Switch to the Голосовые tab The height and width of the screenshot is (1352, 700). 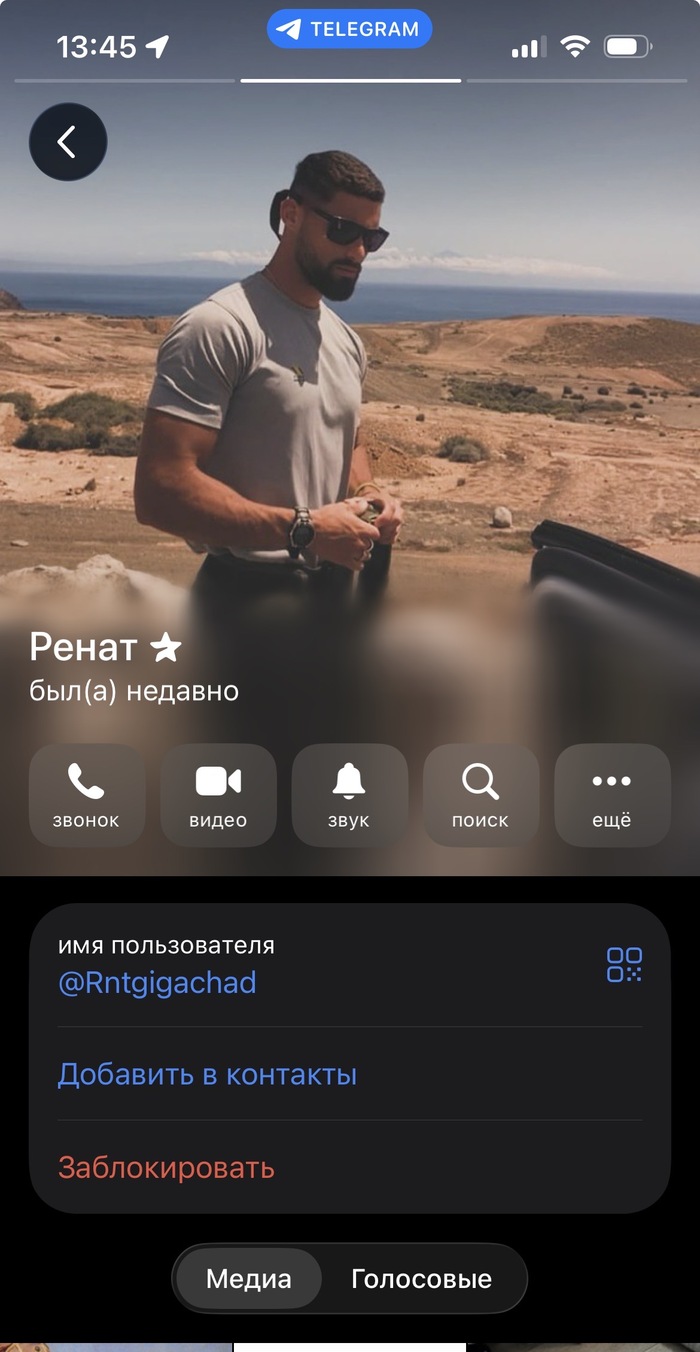(x=421, y=1278)
